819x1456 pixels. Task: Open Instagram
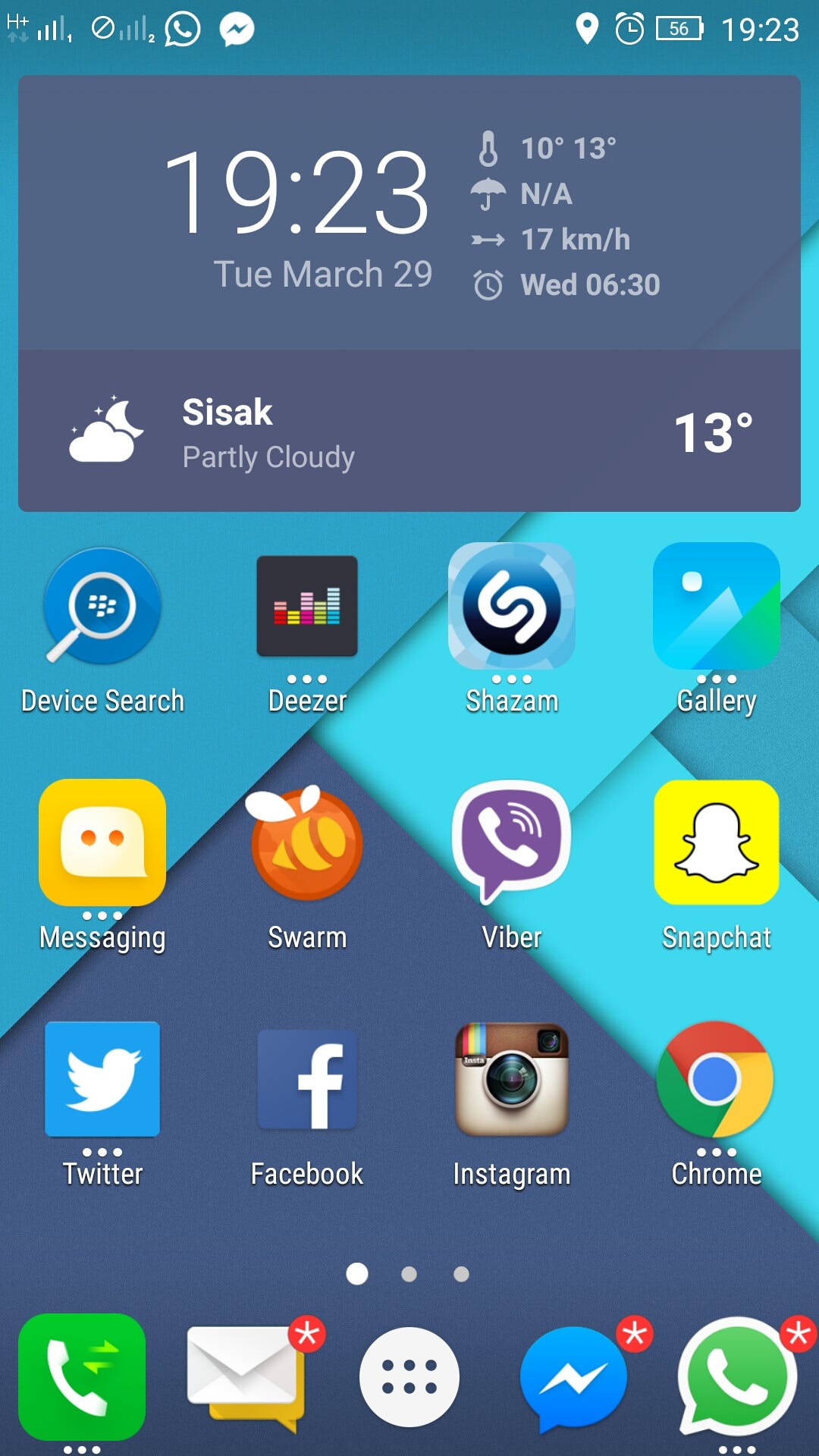pos(512,1078)
